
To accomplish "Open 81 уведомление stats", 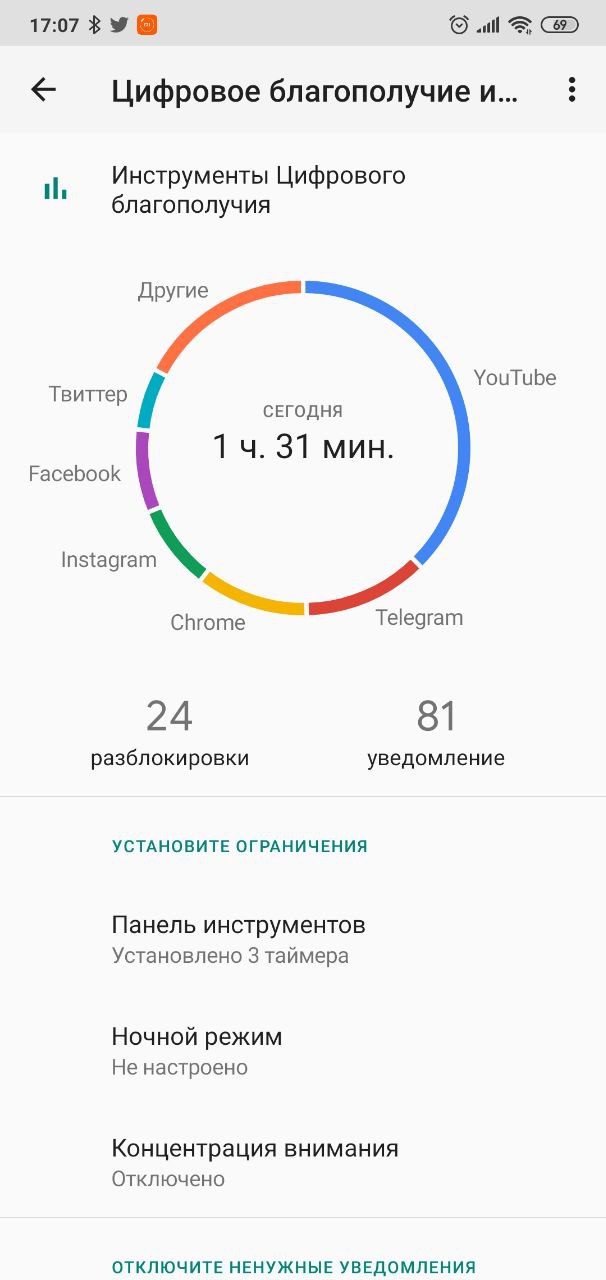I will tap(436, 733).
